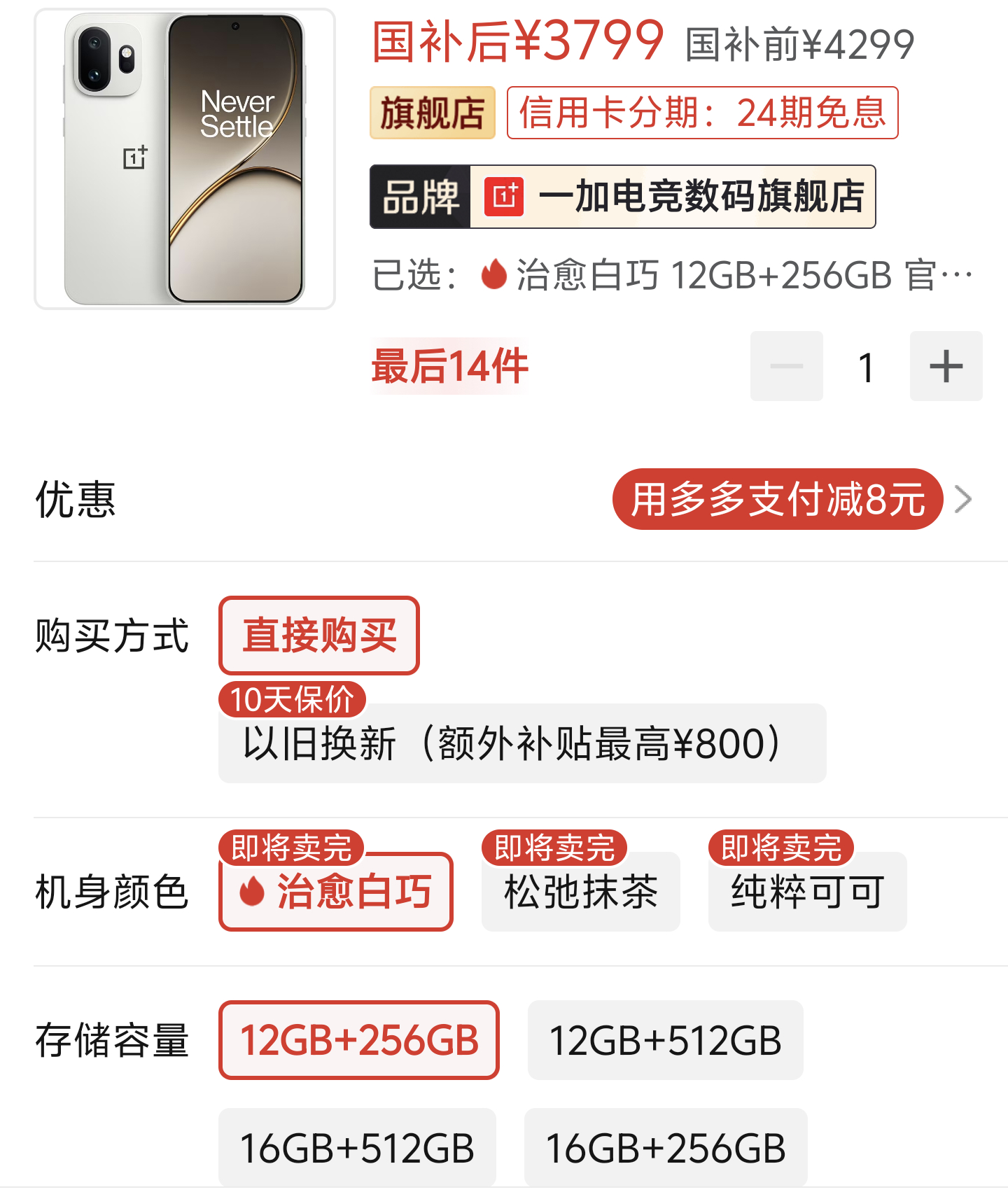Click the yellow 旗舰店 badge
This screenshot has height=1192, width=1008.
[x=432, y=114]
